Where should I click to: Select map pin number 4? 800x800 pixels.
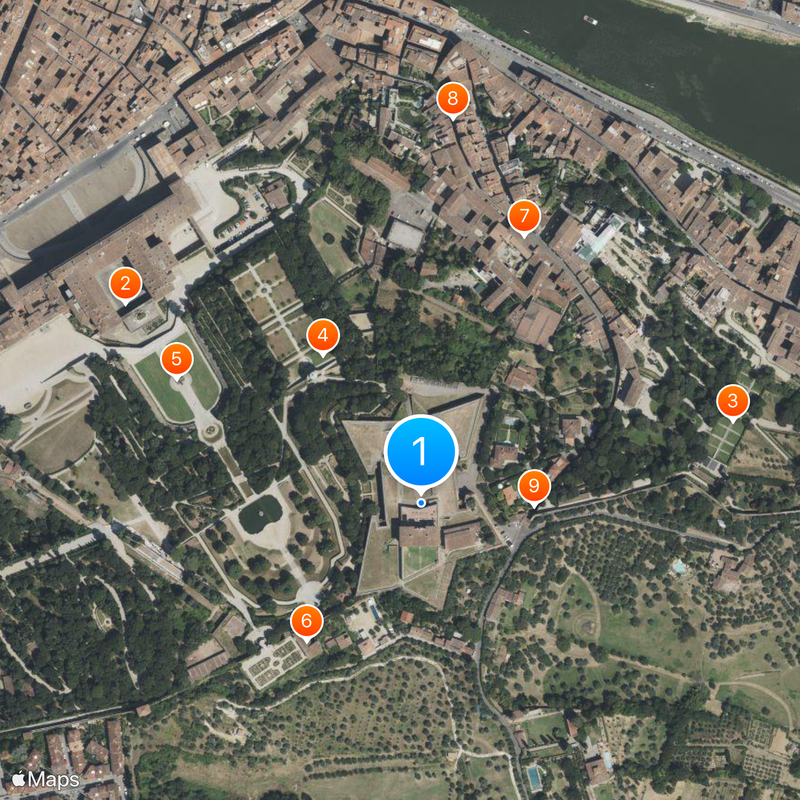point(322,335)
